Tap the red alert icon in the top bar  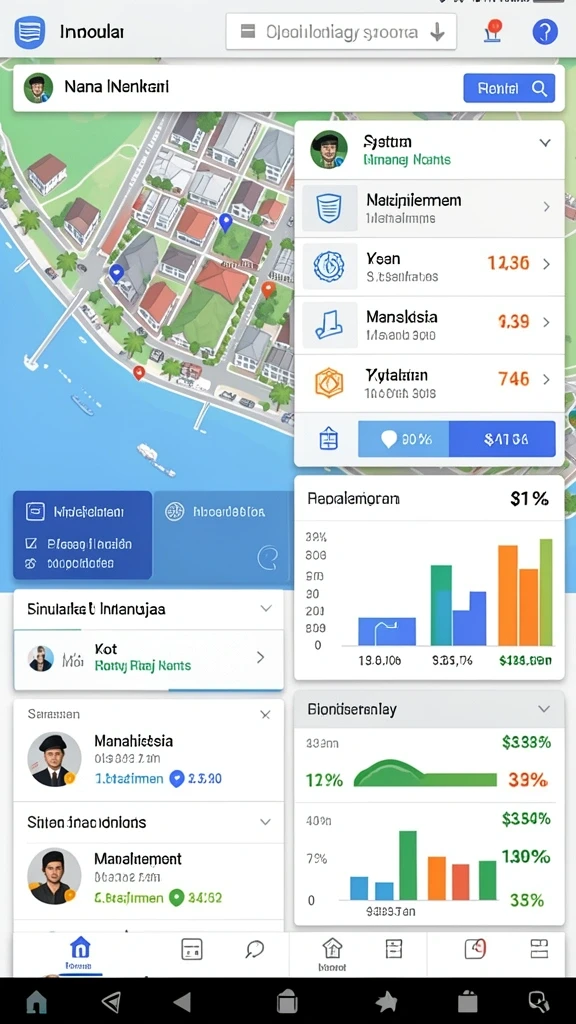493,31
